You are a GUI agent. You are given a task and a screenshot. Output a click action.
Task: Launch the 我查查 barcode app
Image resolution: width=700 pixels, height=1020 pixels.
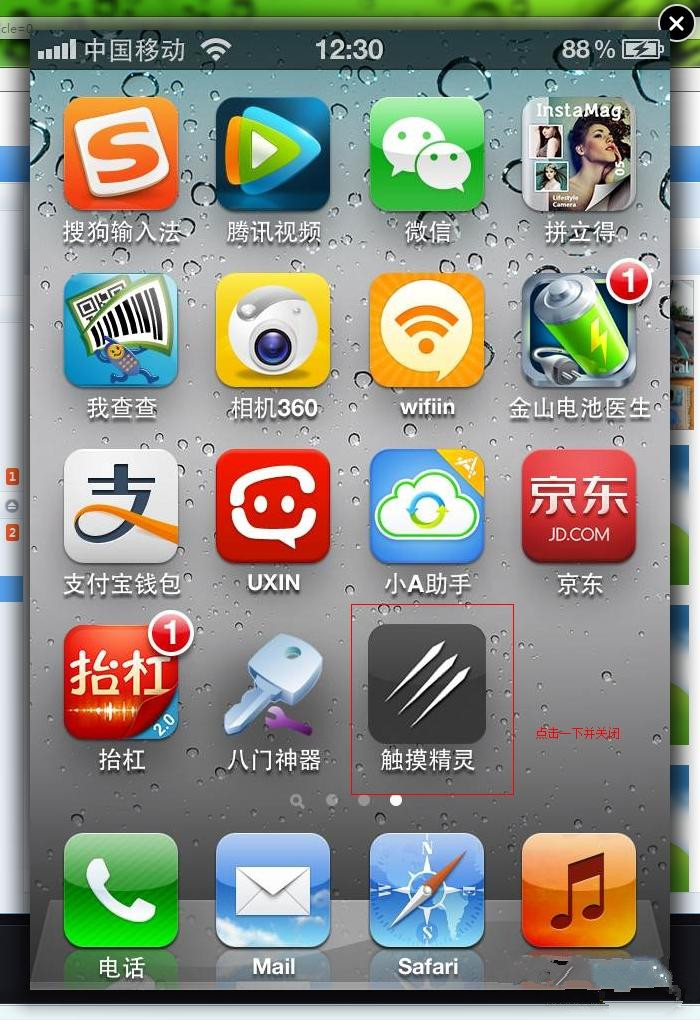click(x=121, y=330)
